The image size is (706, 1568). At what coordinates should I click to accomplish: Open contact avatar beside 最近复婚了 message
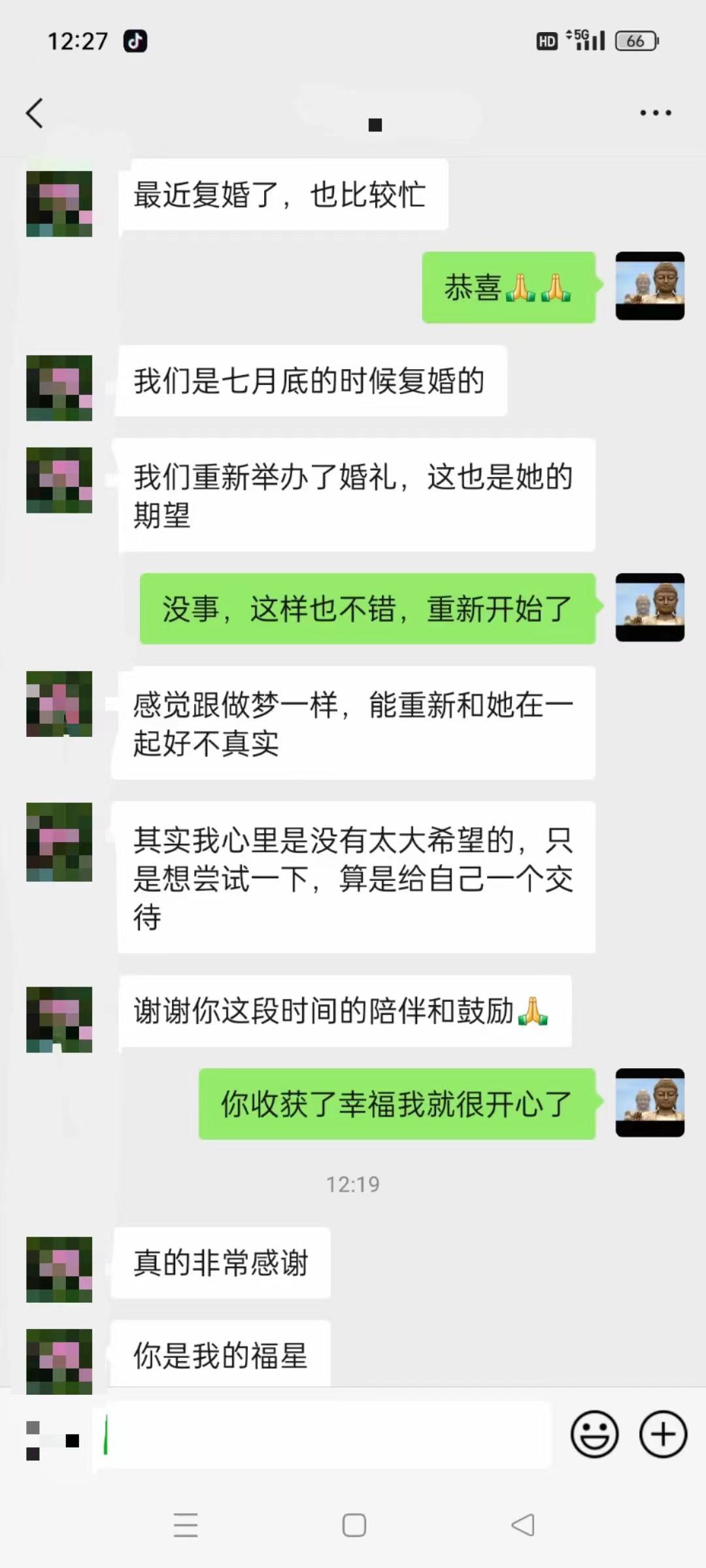59,204
